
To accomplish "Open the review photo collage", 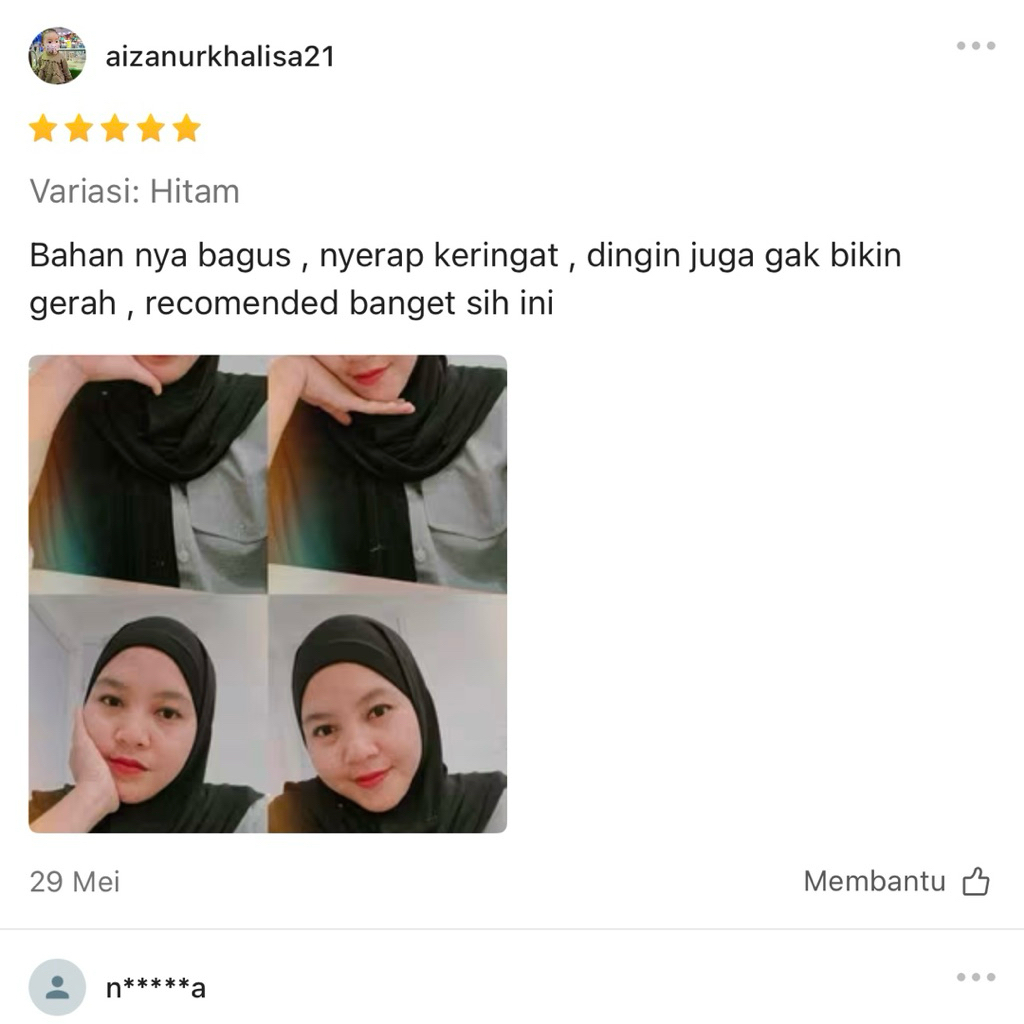I will click(x=267, y=594).
